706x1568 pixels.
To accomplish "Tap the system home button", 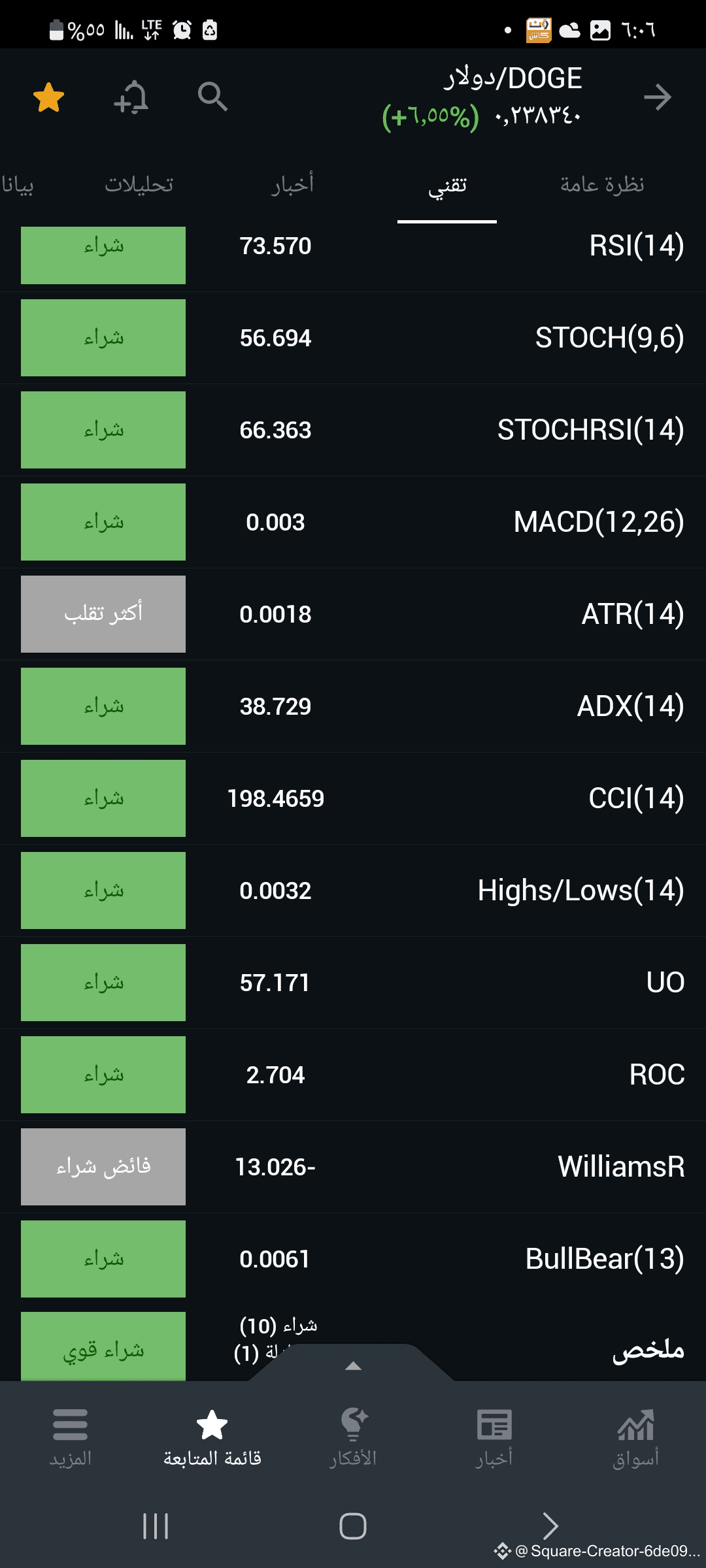I will [353, 1526].
